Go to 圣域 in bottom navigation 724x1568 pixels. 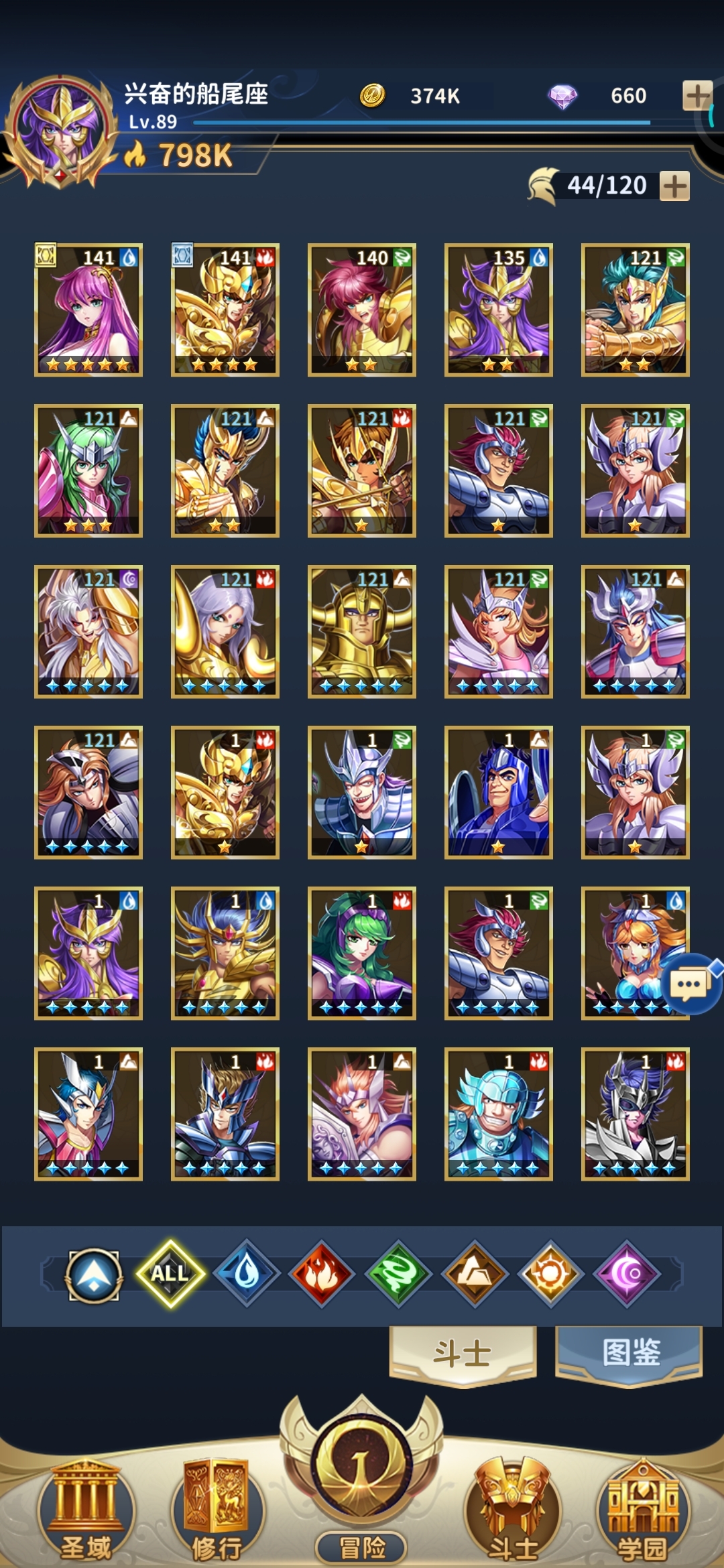(x=86, y=1508)
